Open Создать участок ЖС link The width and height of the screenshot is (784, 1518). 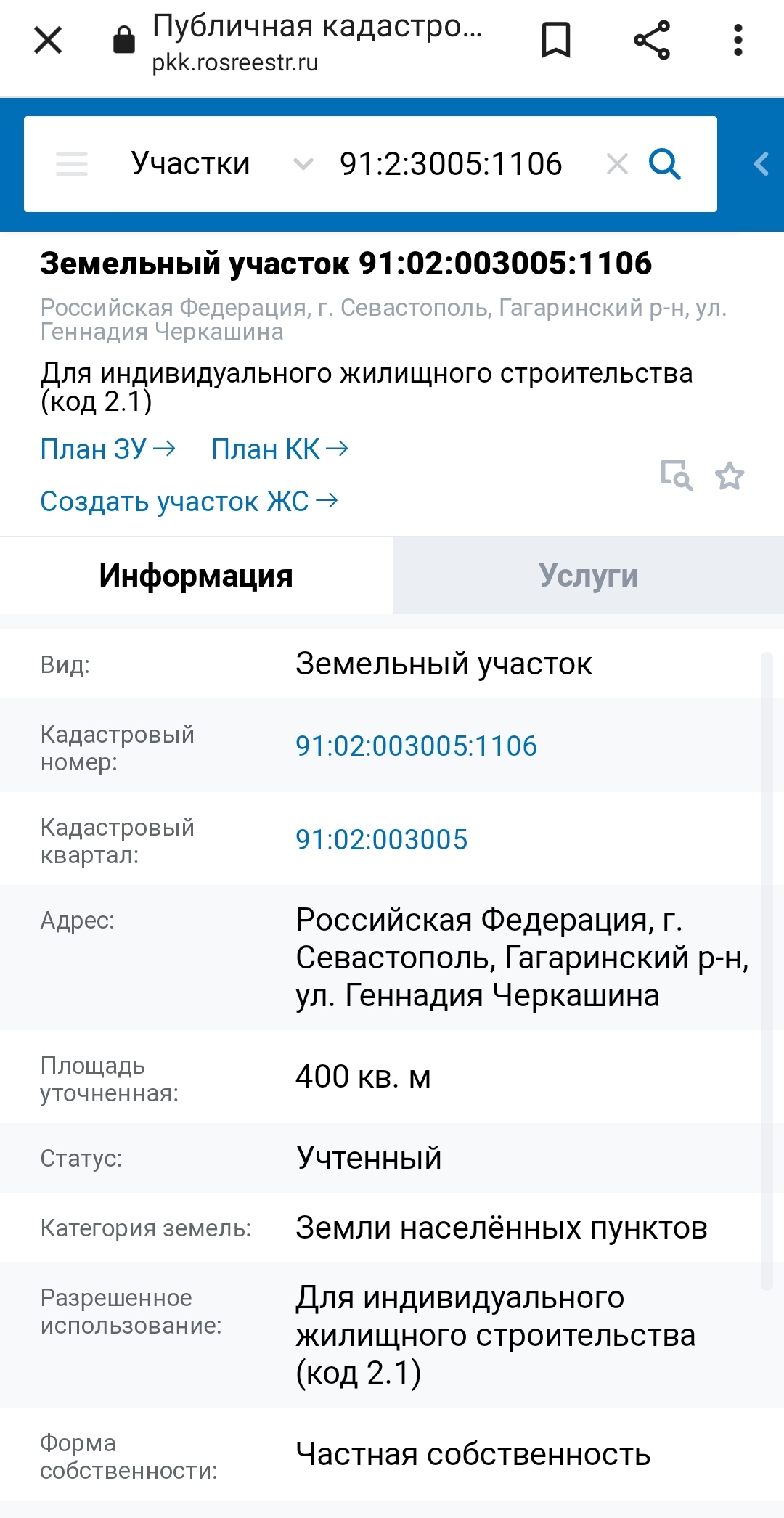coord(189,502)
